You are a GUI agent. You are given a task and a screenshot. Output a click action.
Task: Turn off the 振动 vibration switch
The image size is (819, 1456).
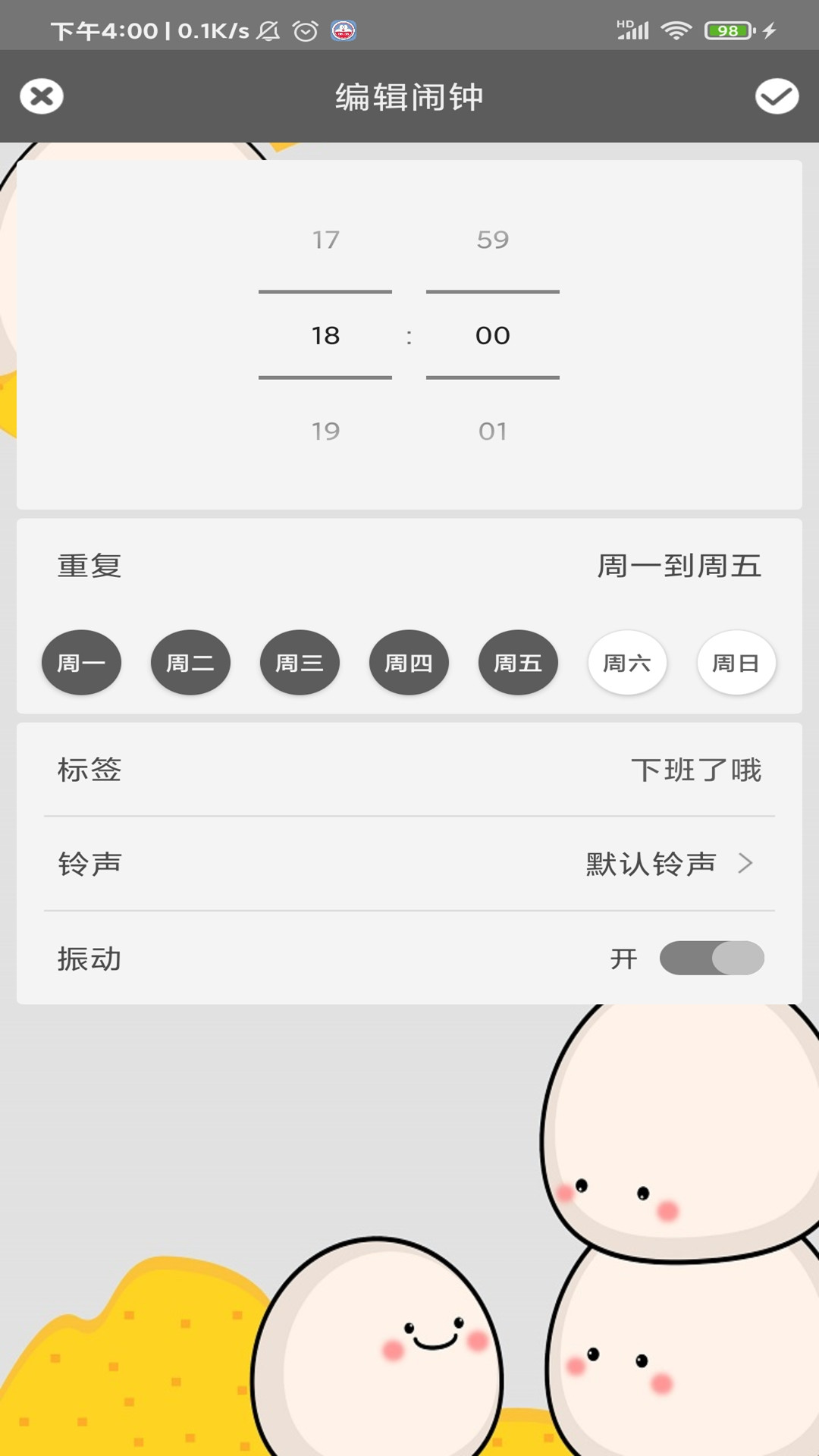711,958
